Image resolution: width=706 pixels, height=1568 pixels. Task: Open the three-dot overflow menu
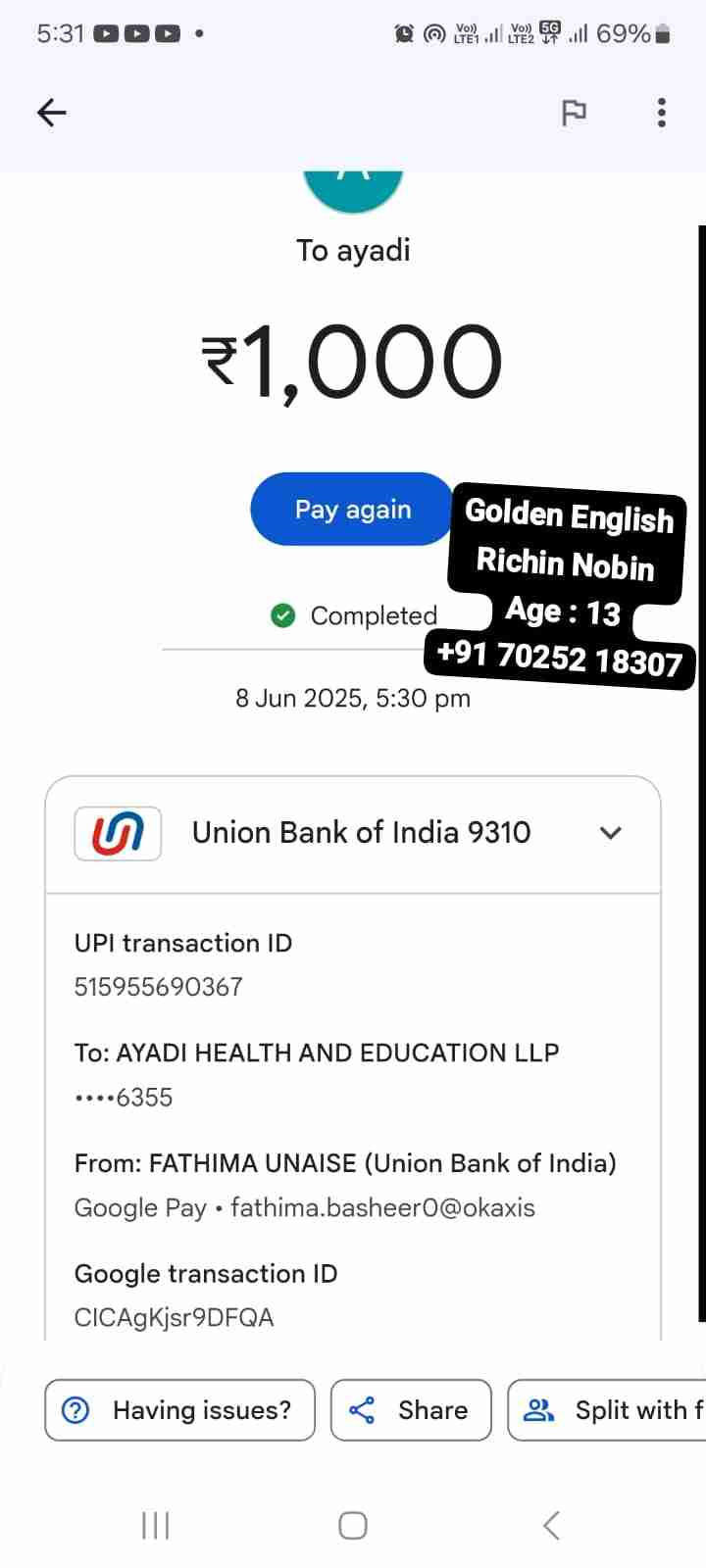[662, 113]
